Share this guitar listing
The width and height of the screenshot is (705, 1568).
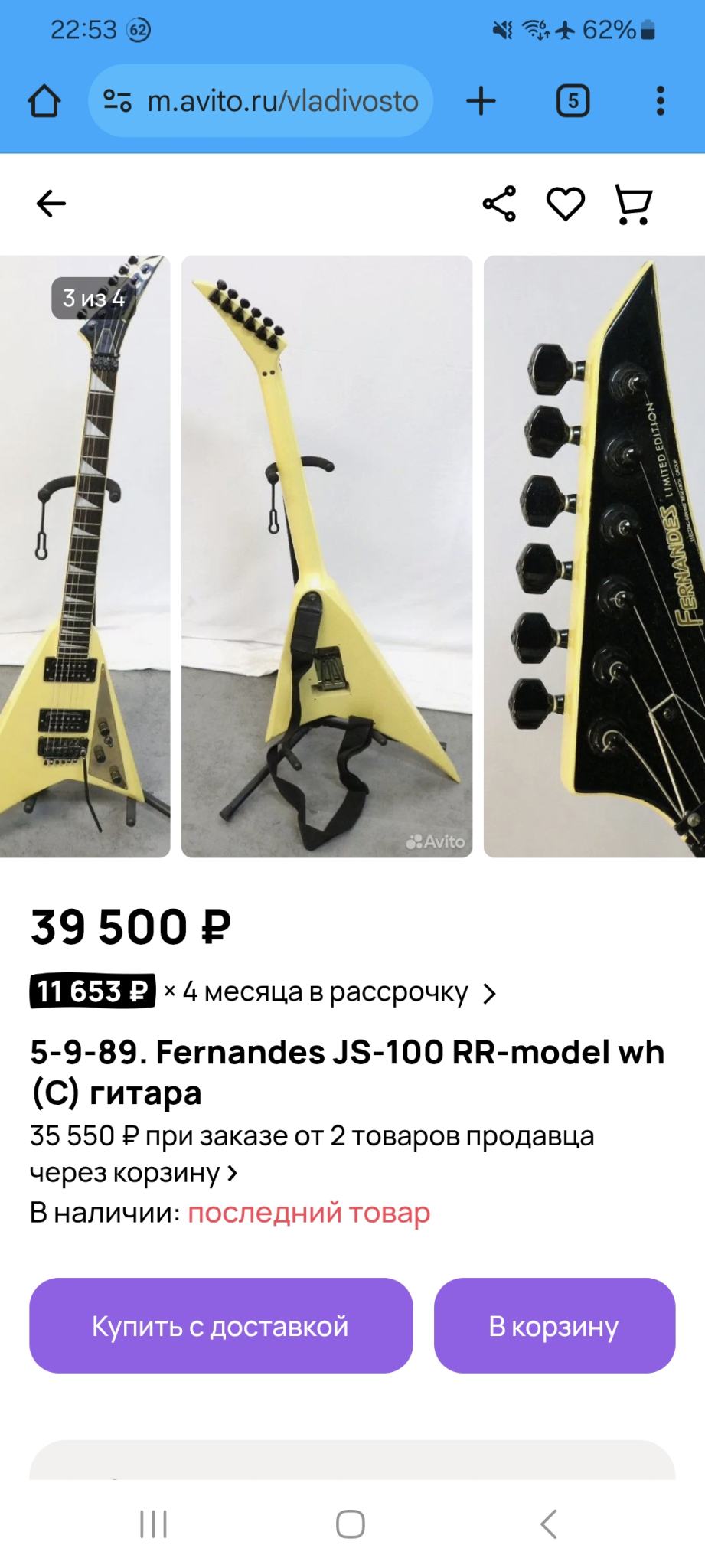click(499, 204)
